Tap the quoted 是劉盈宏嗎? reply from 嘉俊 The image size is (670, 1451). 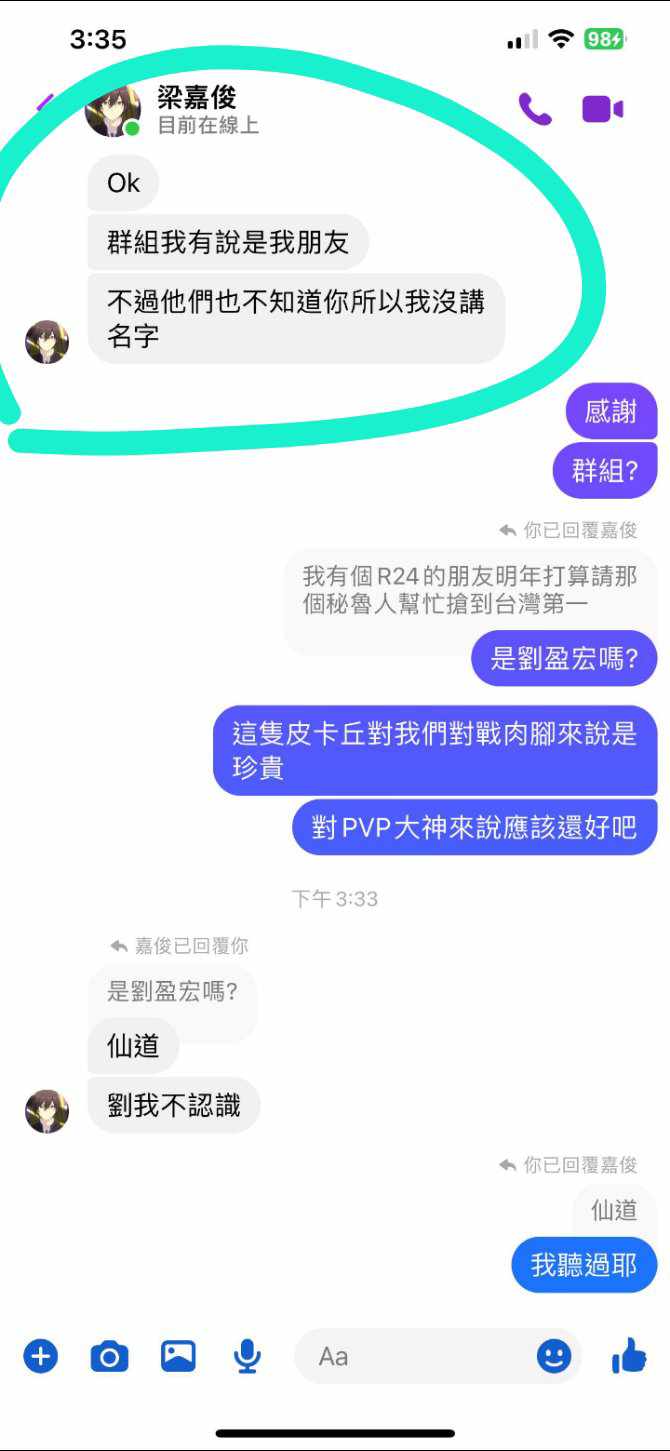[x=172, y=992]
